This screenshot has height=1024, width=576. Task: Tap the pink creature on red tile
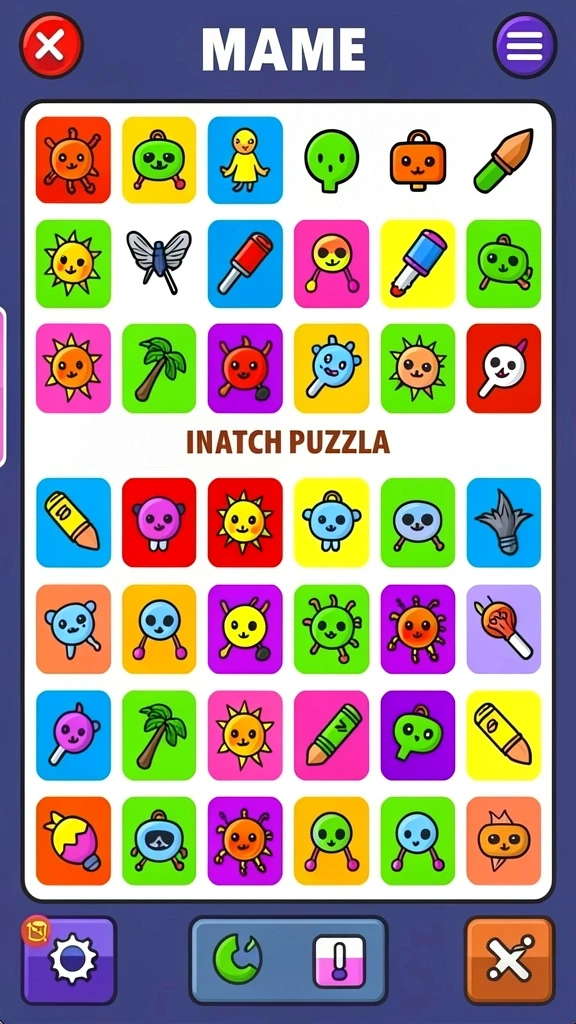point(159,522)
